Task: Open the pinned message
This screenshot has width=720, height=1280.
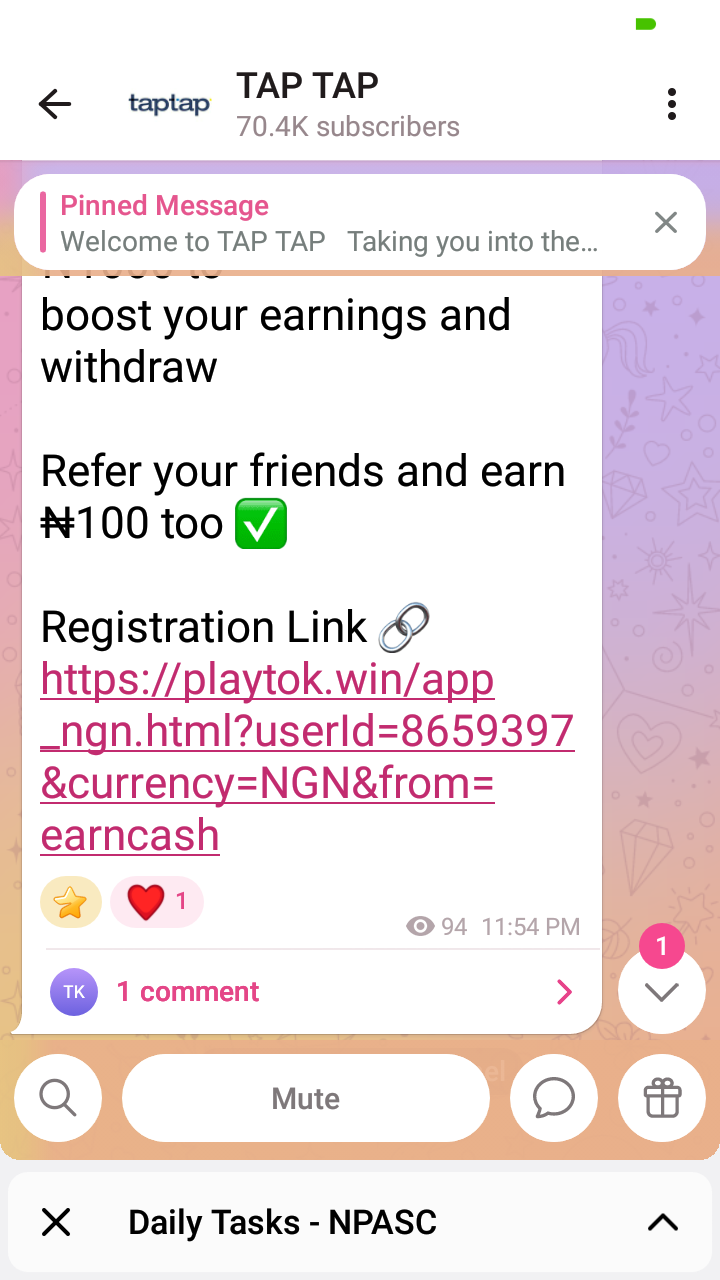Action: [x=330, y=223]
